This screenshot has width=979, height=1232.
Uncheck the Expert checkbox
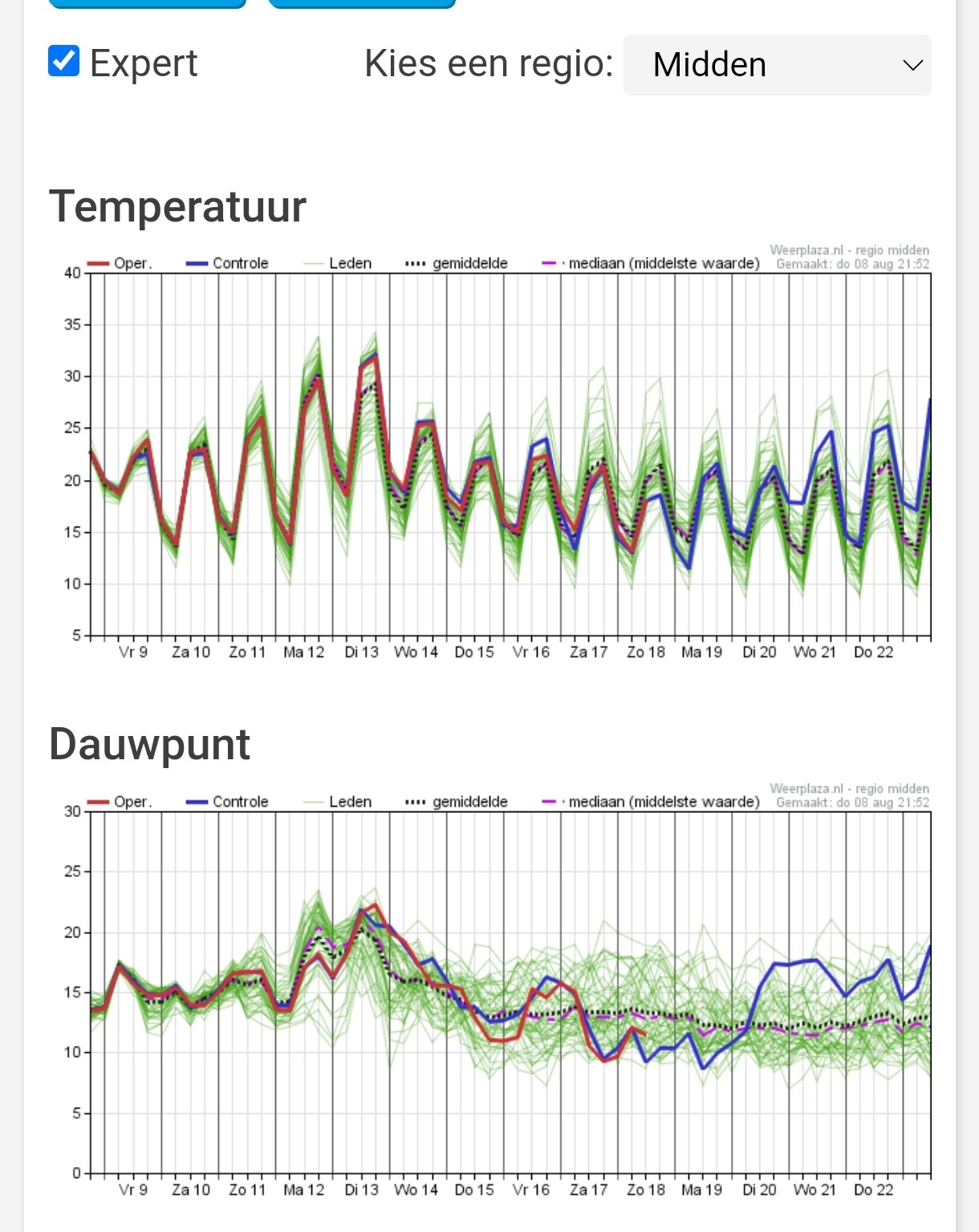[x=64, y=62]
